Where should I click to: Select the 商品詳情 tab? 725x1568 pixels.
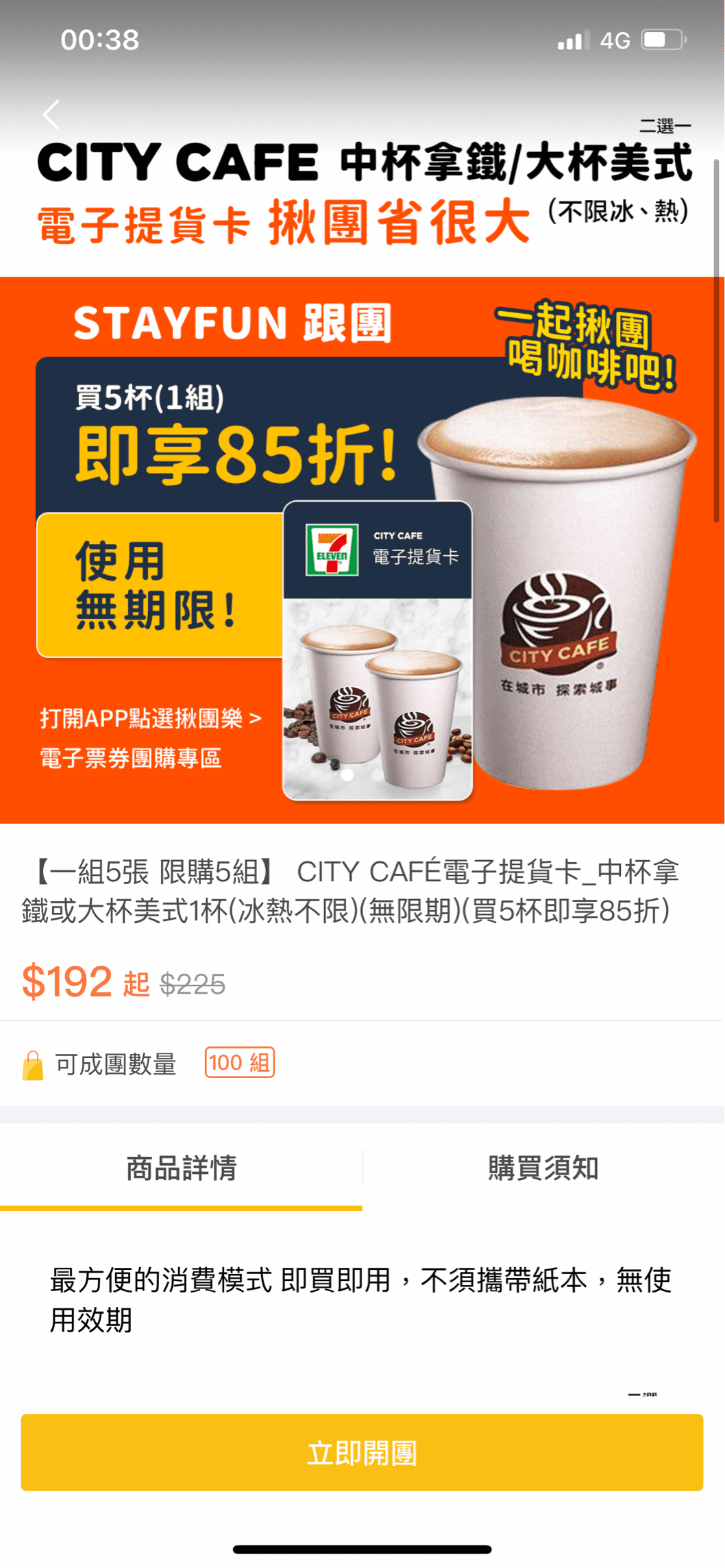[x=181, y=1168]
